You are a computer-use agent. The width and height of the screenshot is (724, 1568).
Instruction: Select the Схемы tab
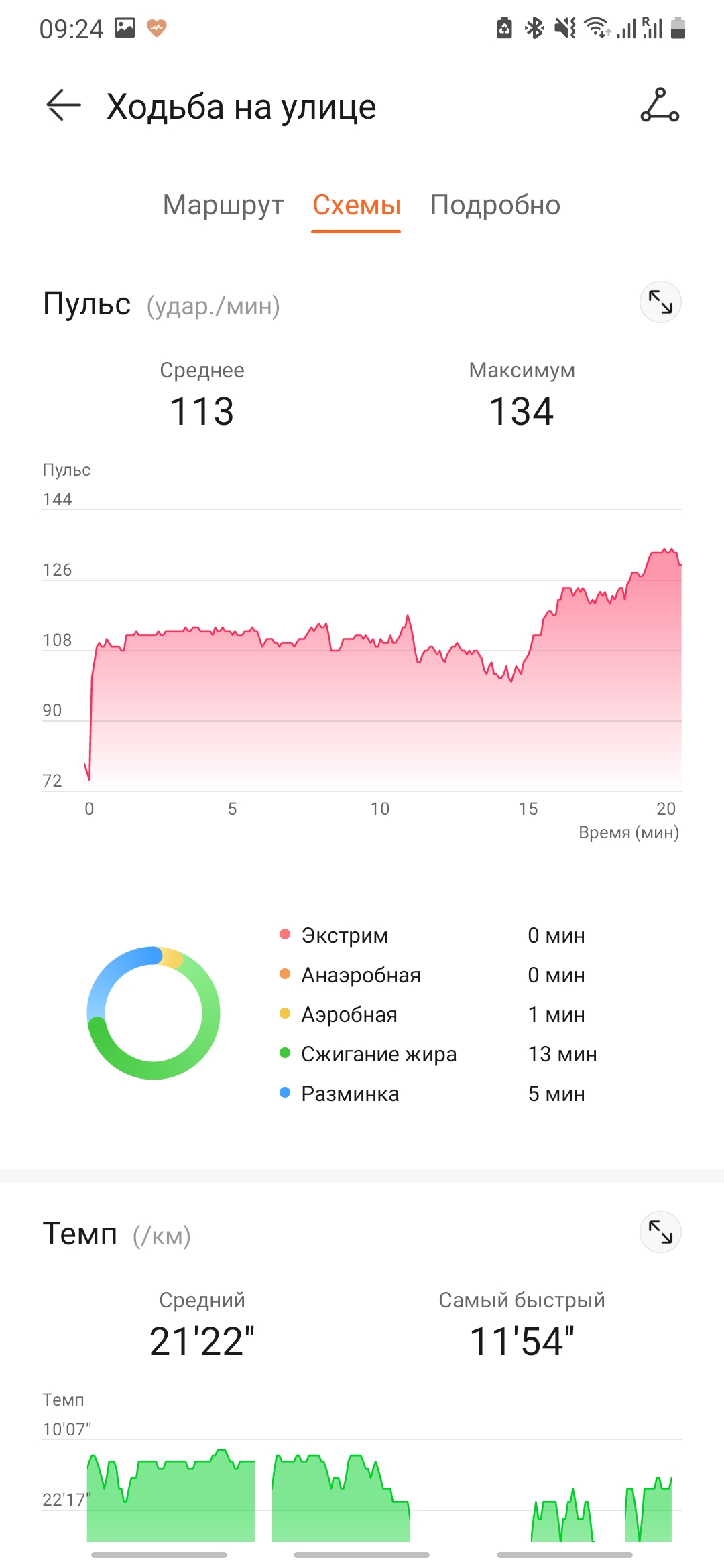pos(357,205)
